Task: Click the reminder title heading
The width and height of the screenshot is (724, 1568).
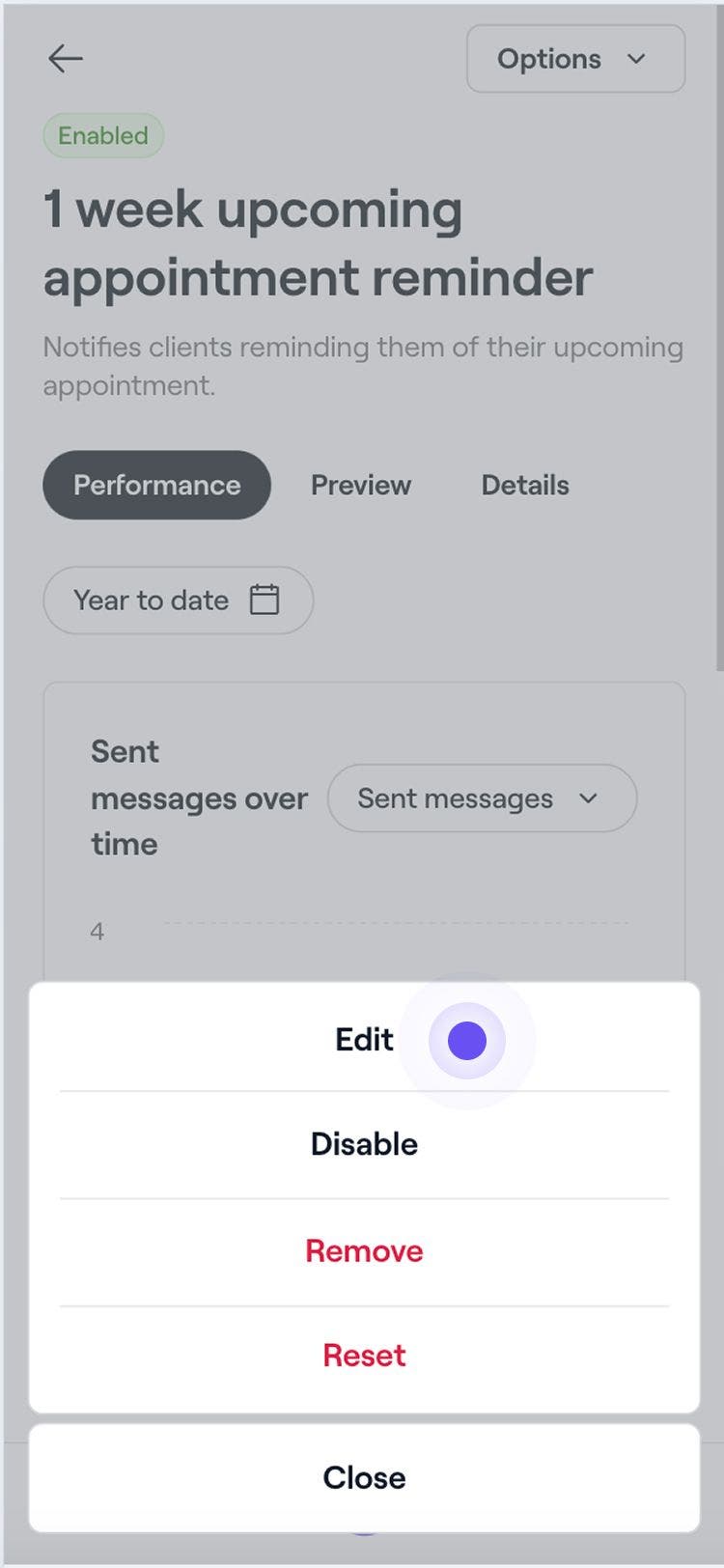Action: (x=317, y=243)
